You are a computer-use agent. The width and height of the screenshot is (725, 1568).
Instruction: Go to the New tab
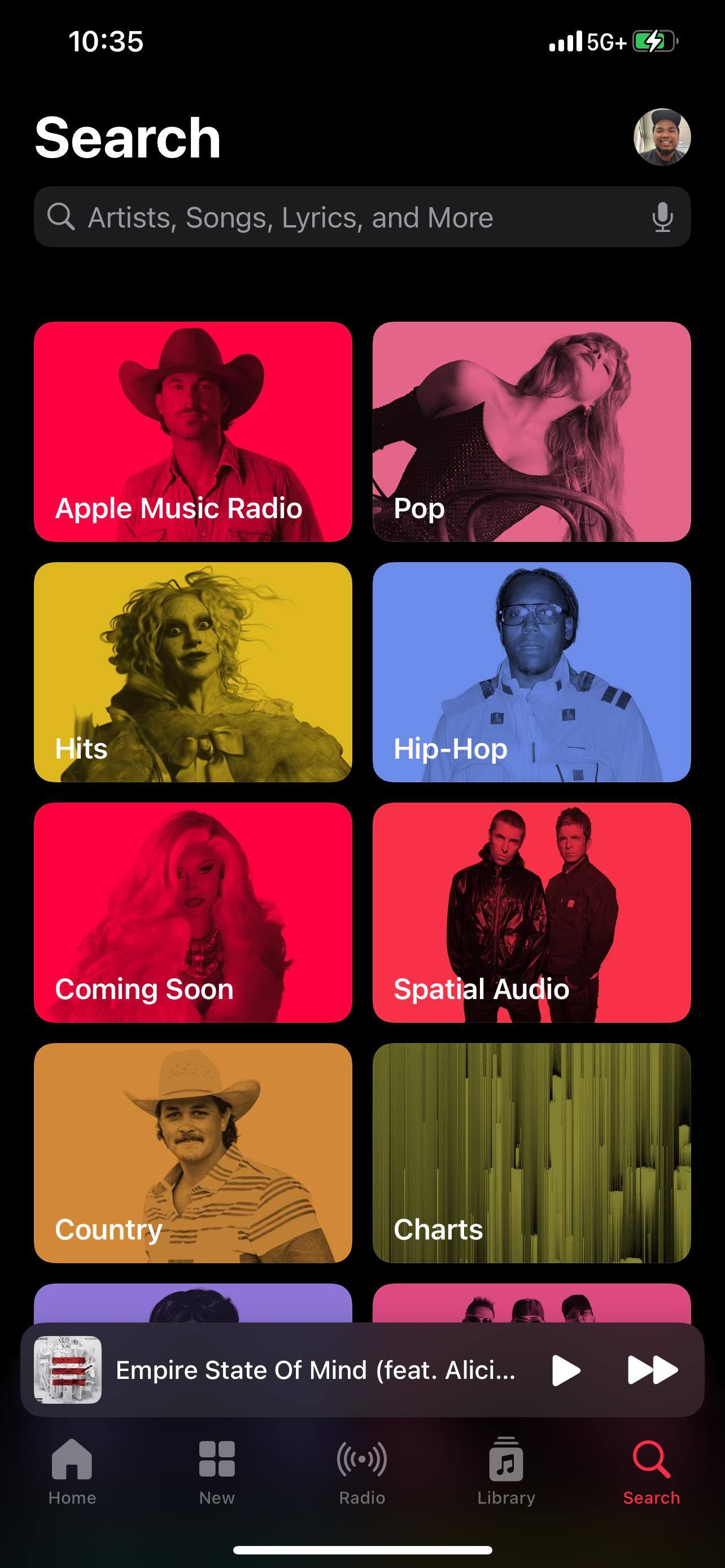pos(217,1470)
